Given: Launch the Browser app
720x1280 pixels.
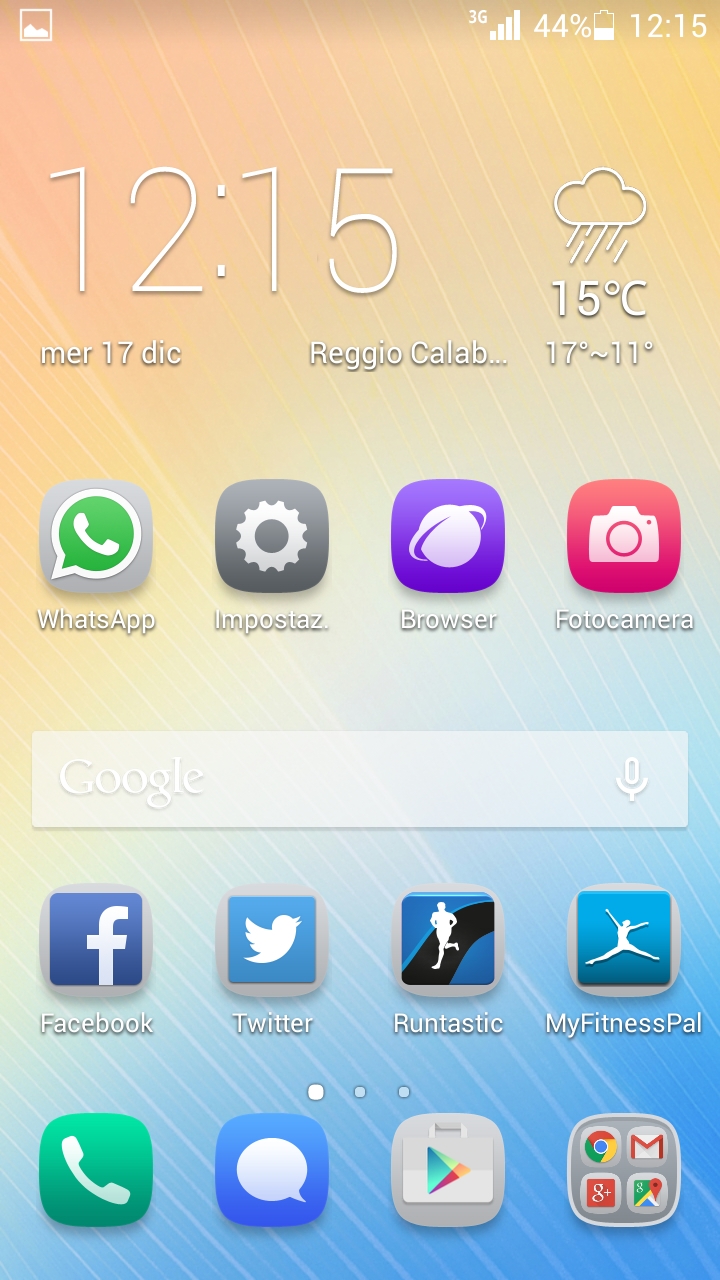Looking at the screenshot, I should [x=448, y=537].
